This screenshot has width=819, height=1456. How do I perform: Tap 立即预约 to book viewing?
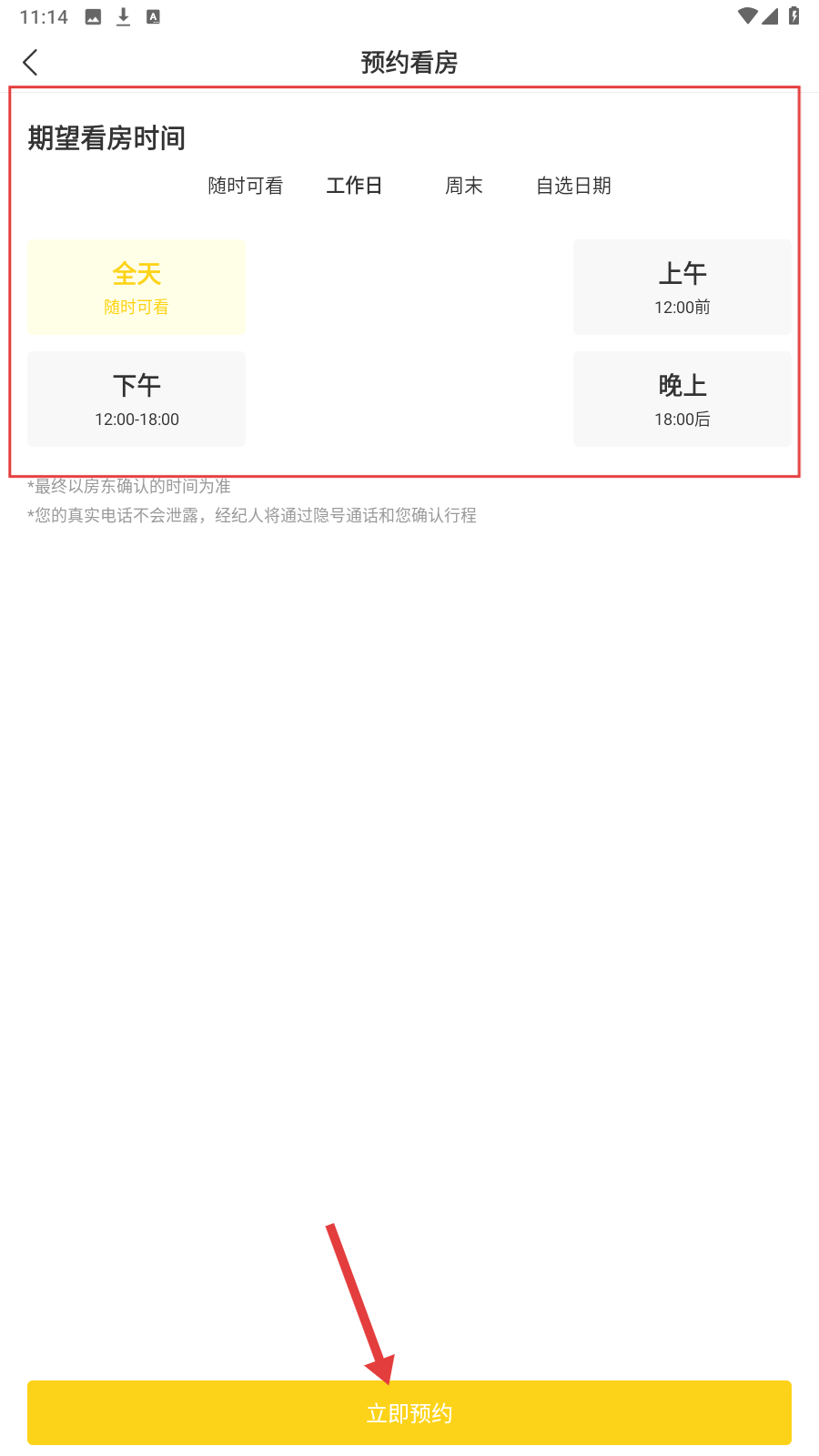[409, 1413]
